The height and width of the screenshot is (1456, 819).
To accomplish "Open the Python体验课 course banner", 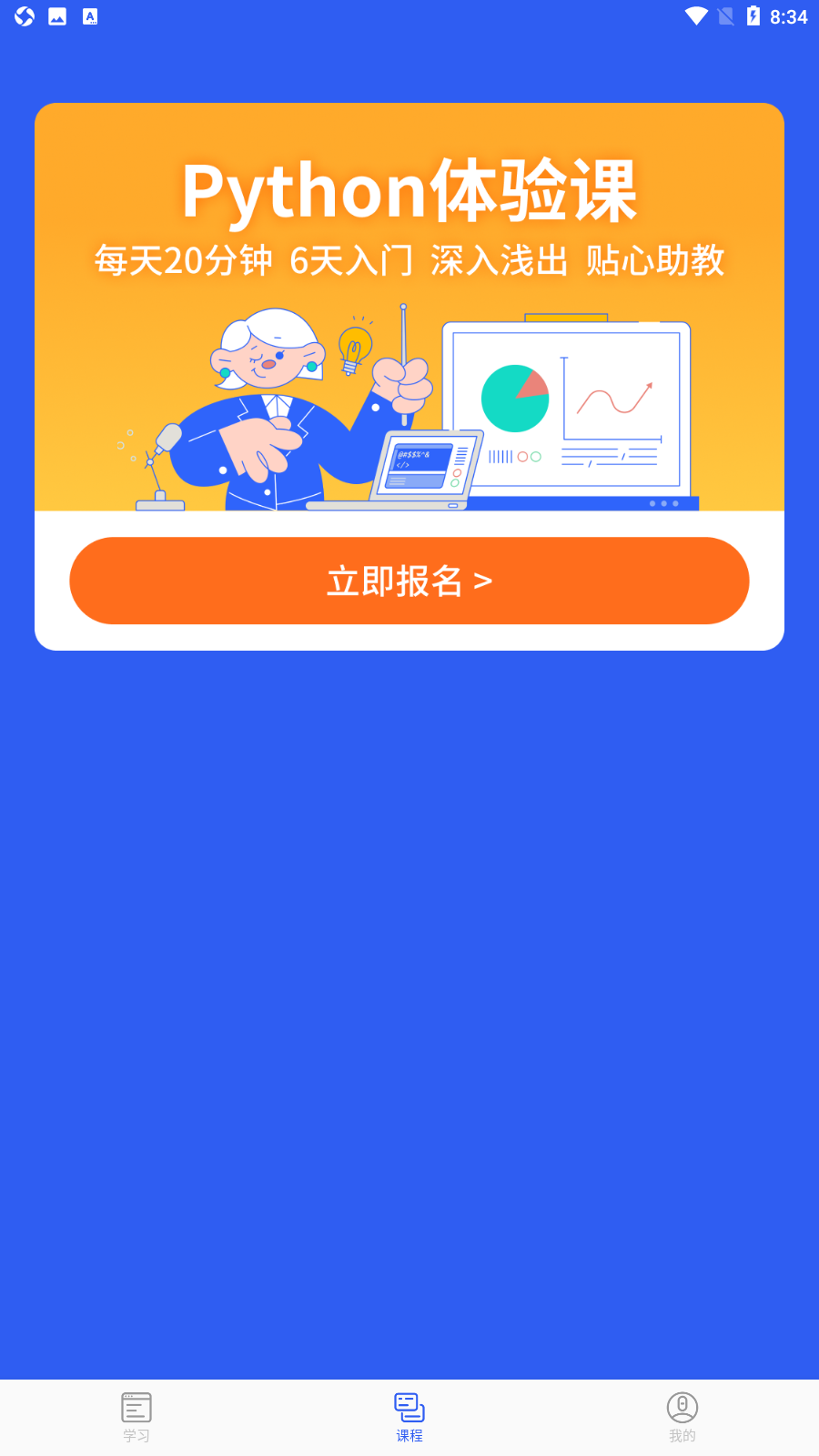I will [x=409, y=307].
